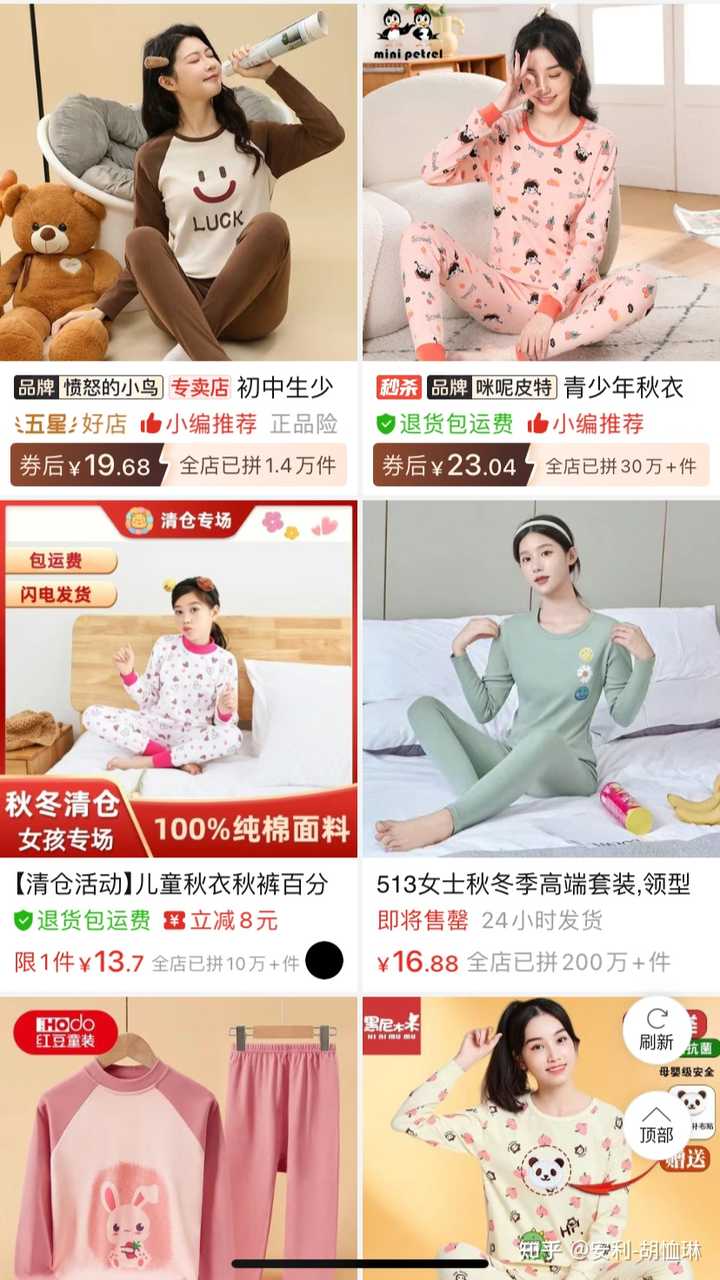This screenshot has width=720, height=1280.
Task: Open the panda print pajama product card
Action: (x=541, y=1138)
